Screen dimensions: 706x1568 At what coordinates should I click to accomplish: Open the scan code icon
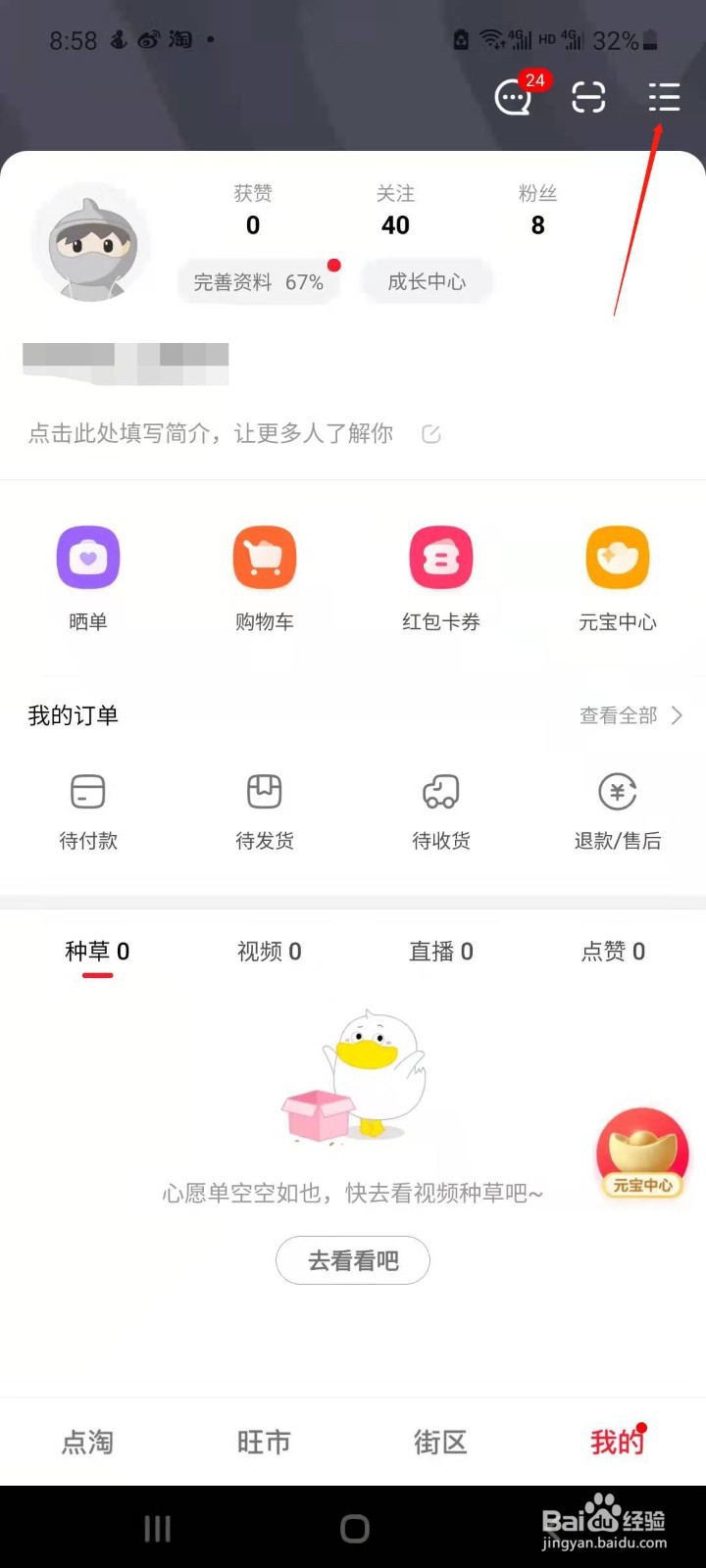coord(588,98)
